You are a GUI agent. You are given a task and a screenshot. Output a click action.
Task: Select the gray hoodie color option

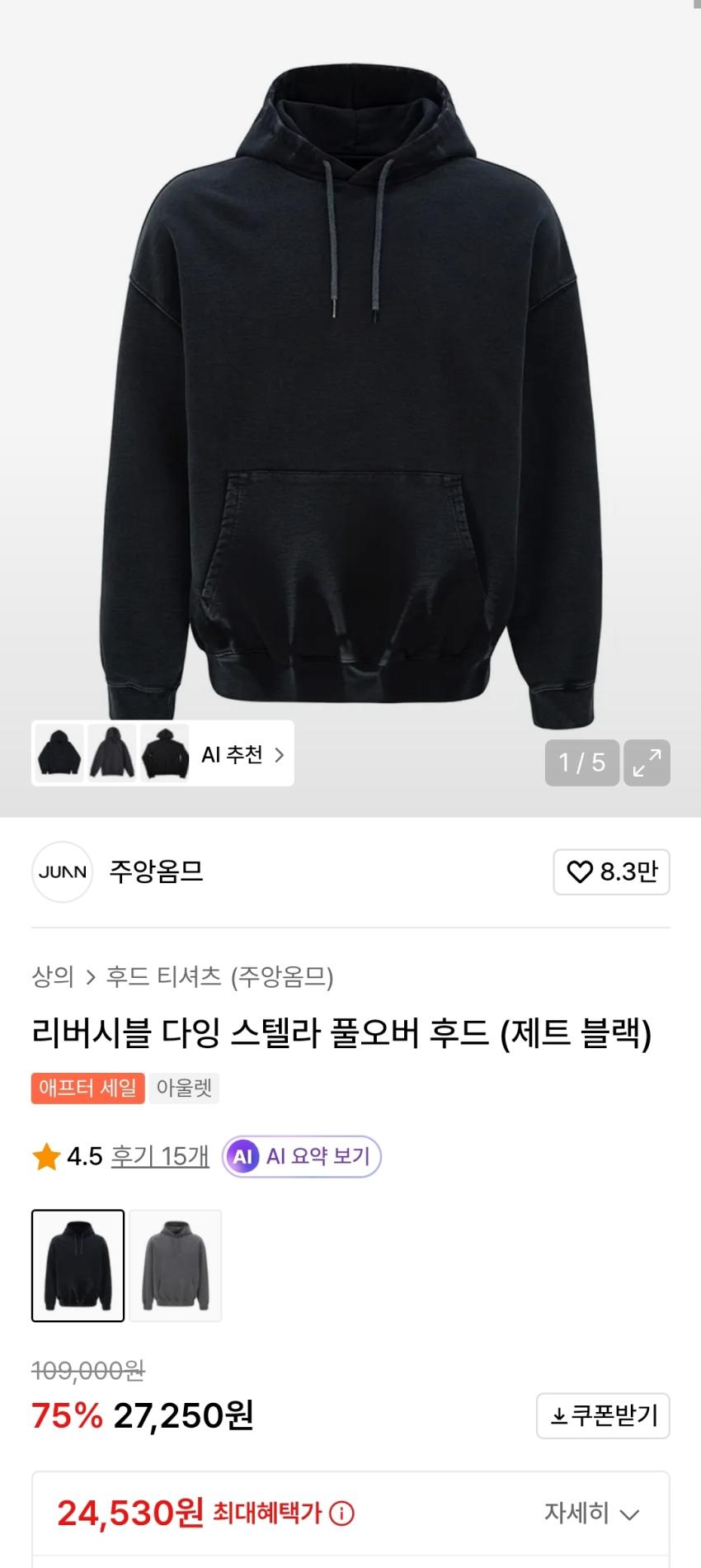coord(176,1265)
